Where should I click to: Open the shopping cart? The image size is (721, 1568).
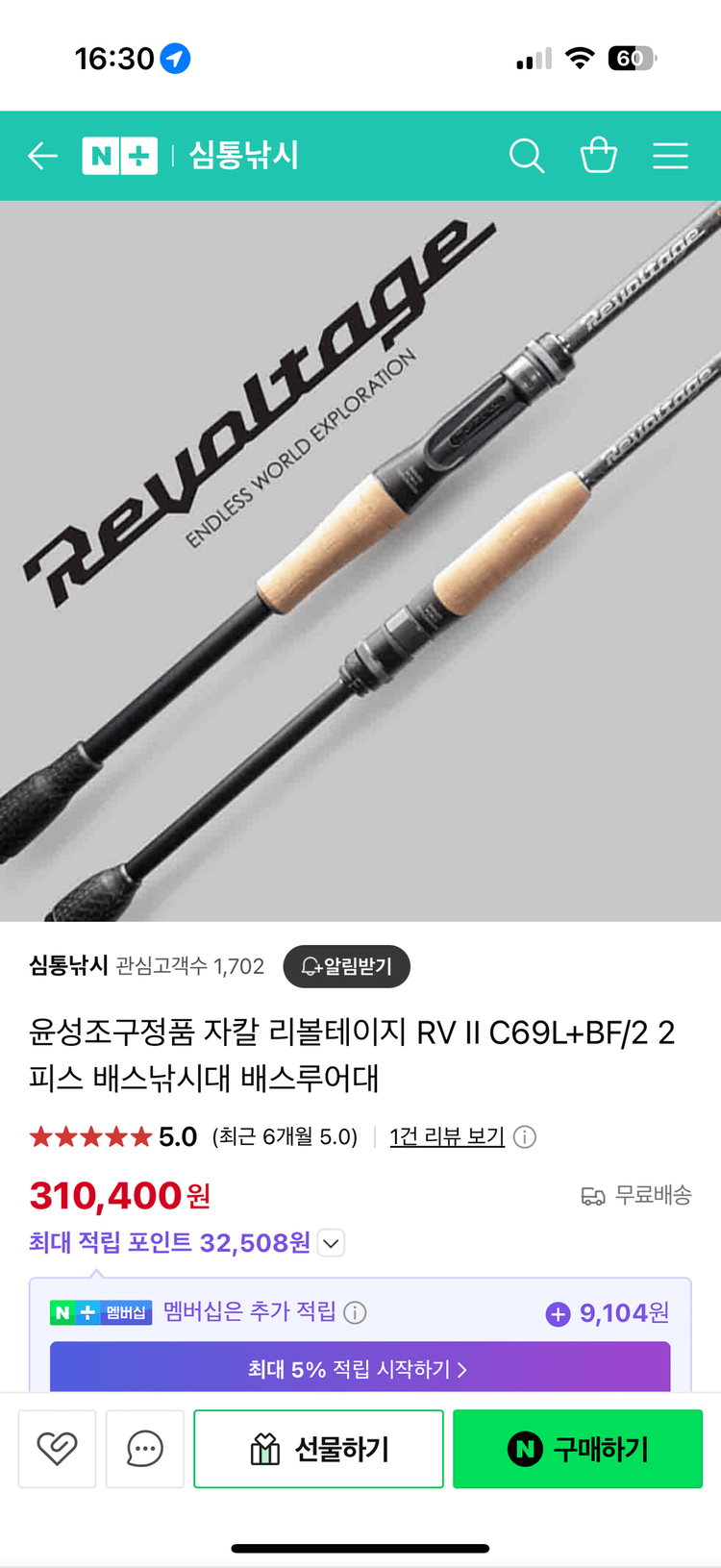(598, 155)
